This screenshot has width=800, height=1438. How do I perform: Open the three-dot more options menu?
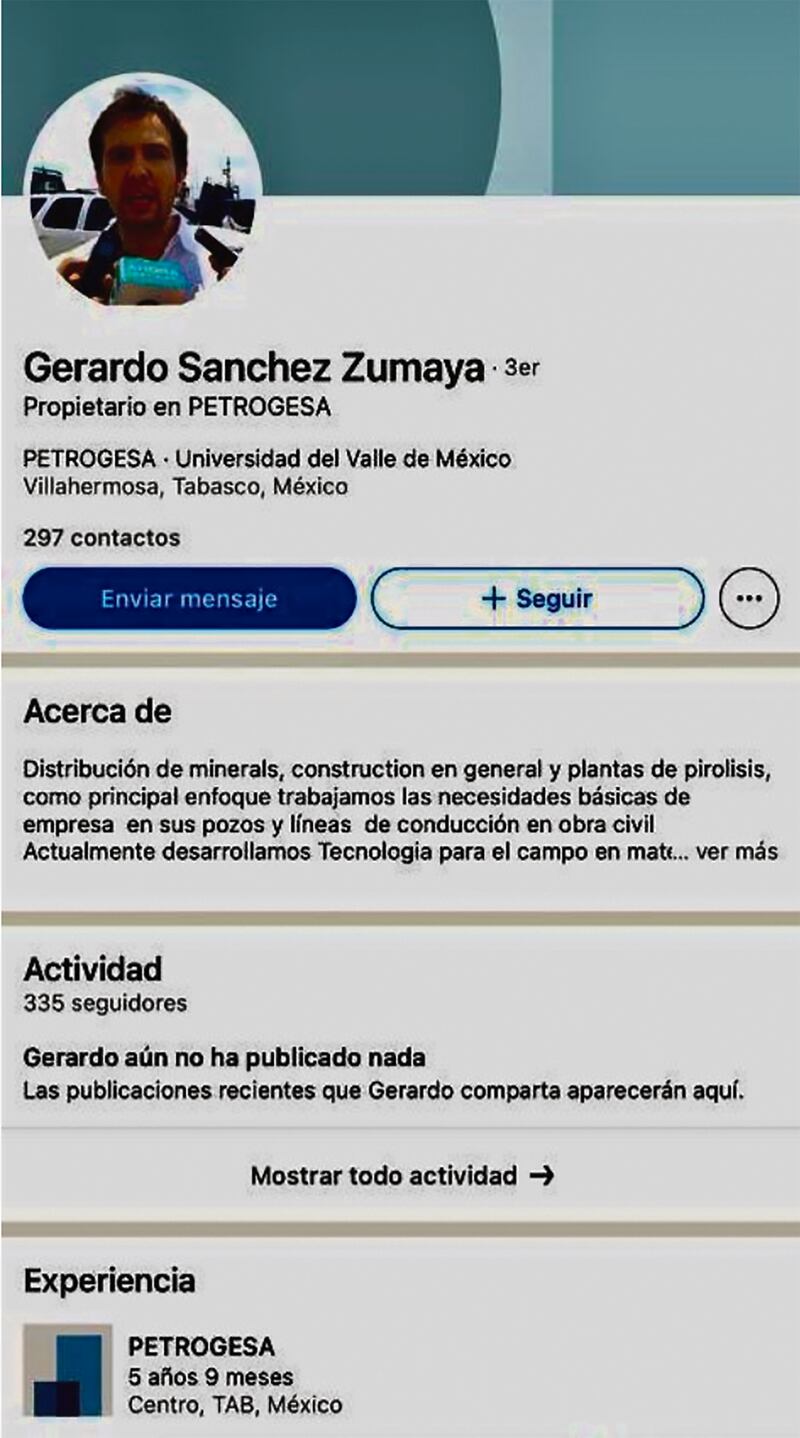(748, 599)
